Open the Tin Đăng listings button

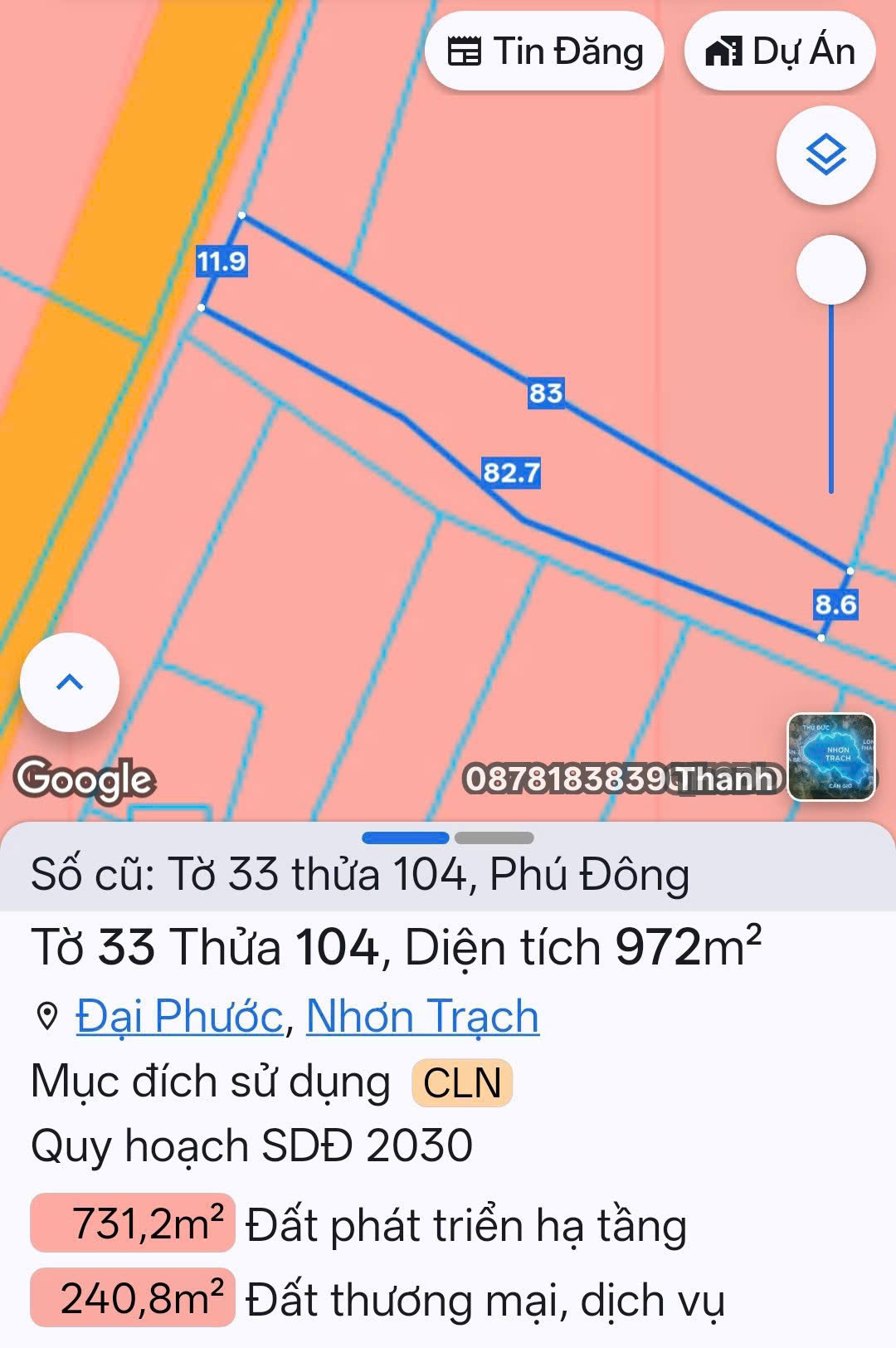[544, 51]
